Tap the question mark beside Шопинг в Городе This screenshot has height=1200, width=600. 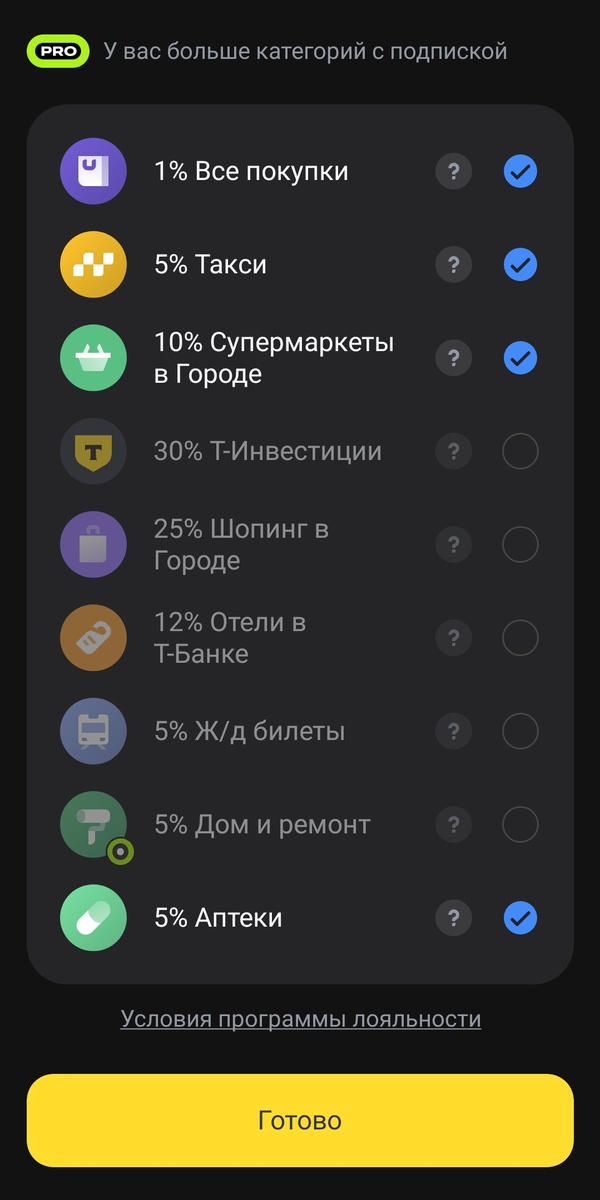453,545
